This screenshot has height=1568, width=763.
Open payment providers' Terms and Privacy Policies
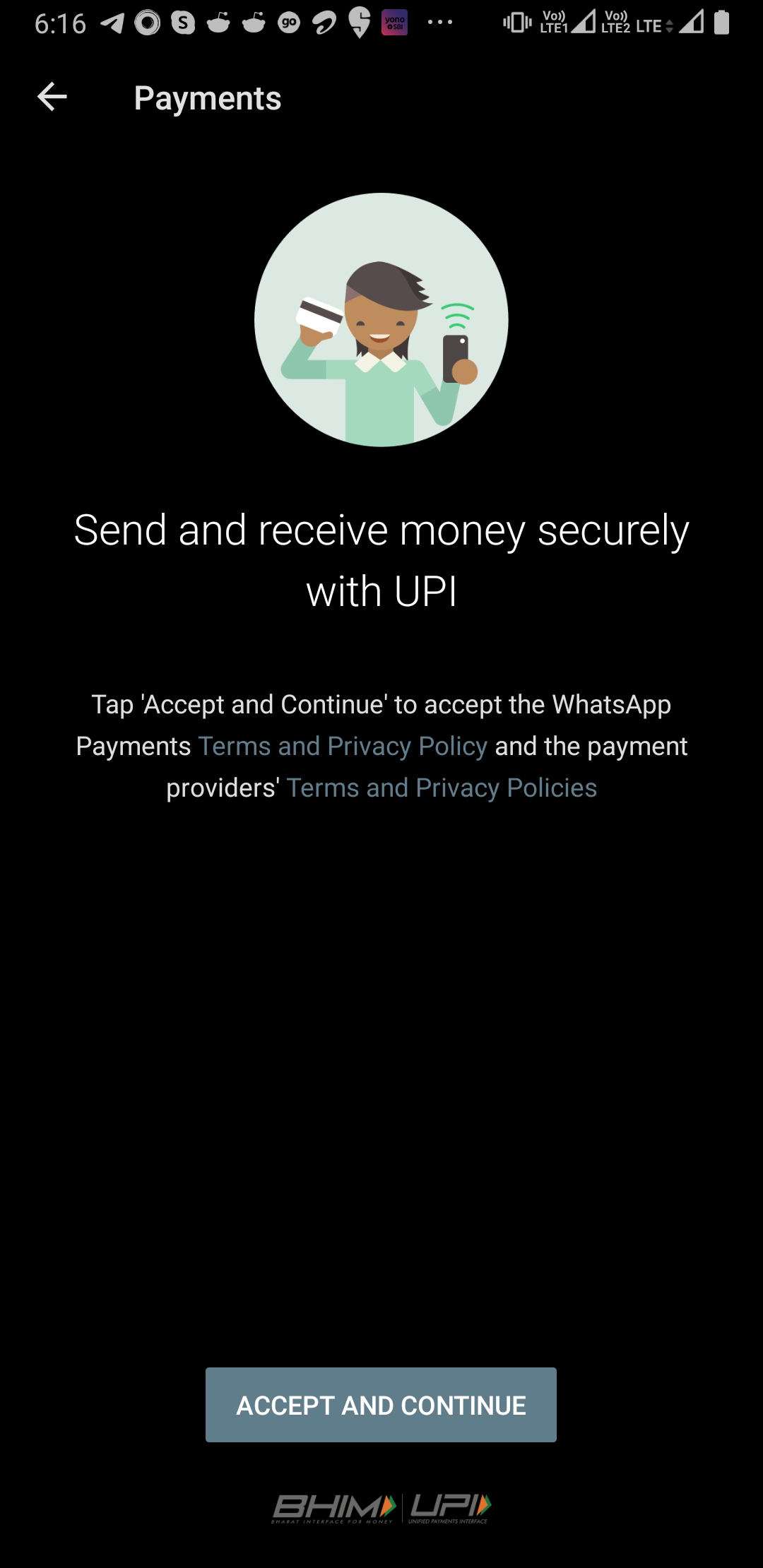point(442,788)
